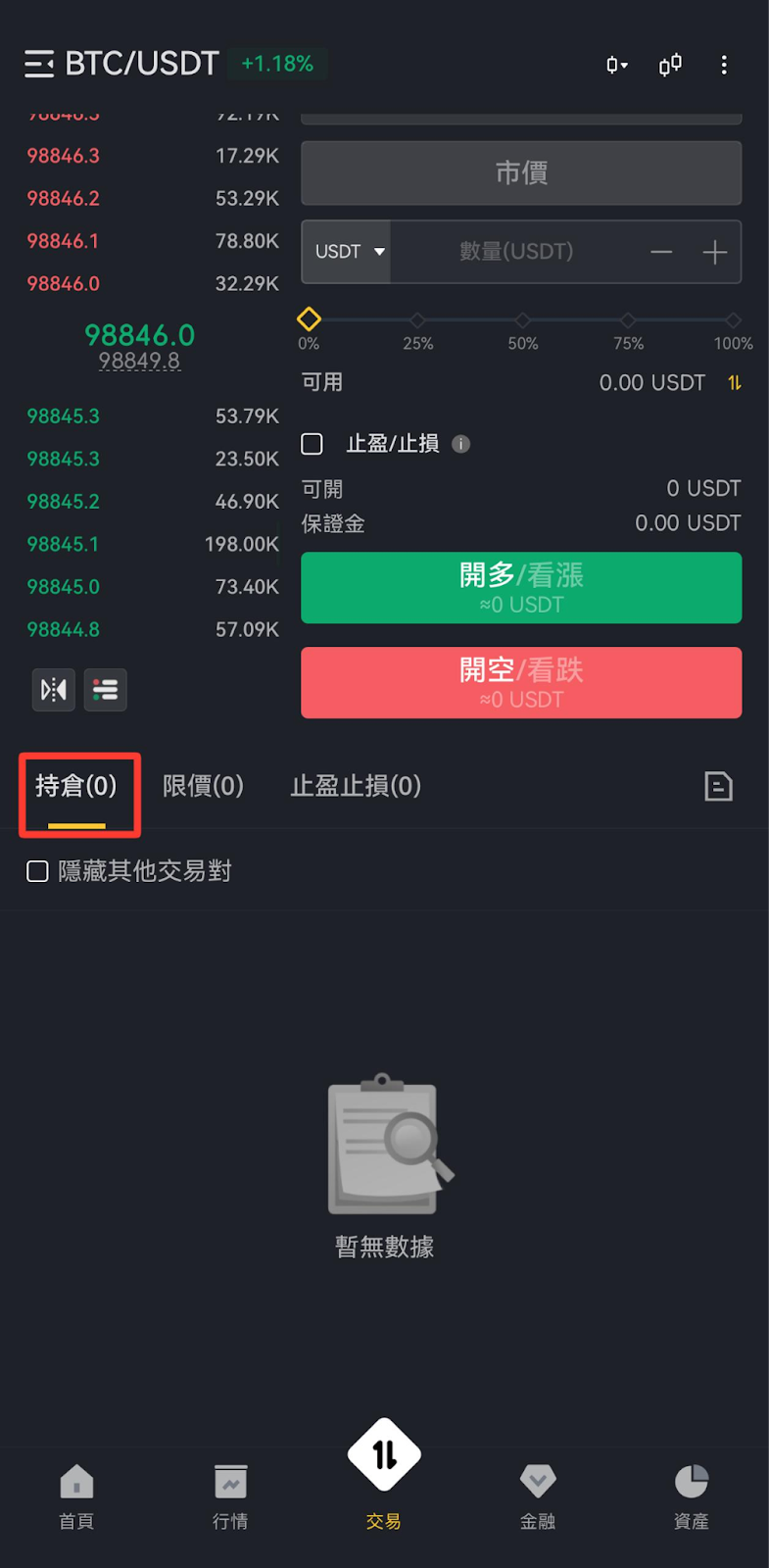This screenshot has width=769, height=1568.
Task: Switch to the 止盈止損(0) tab
Action: pos(356,786)
